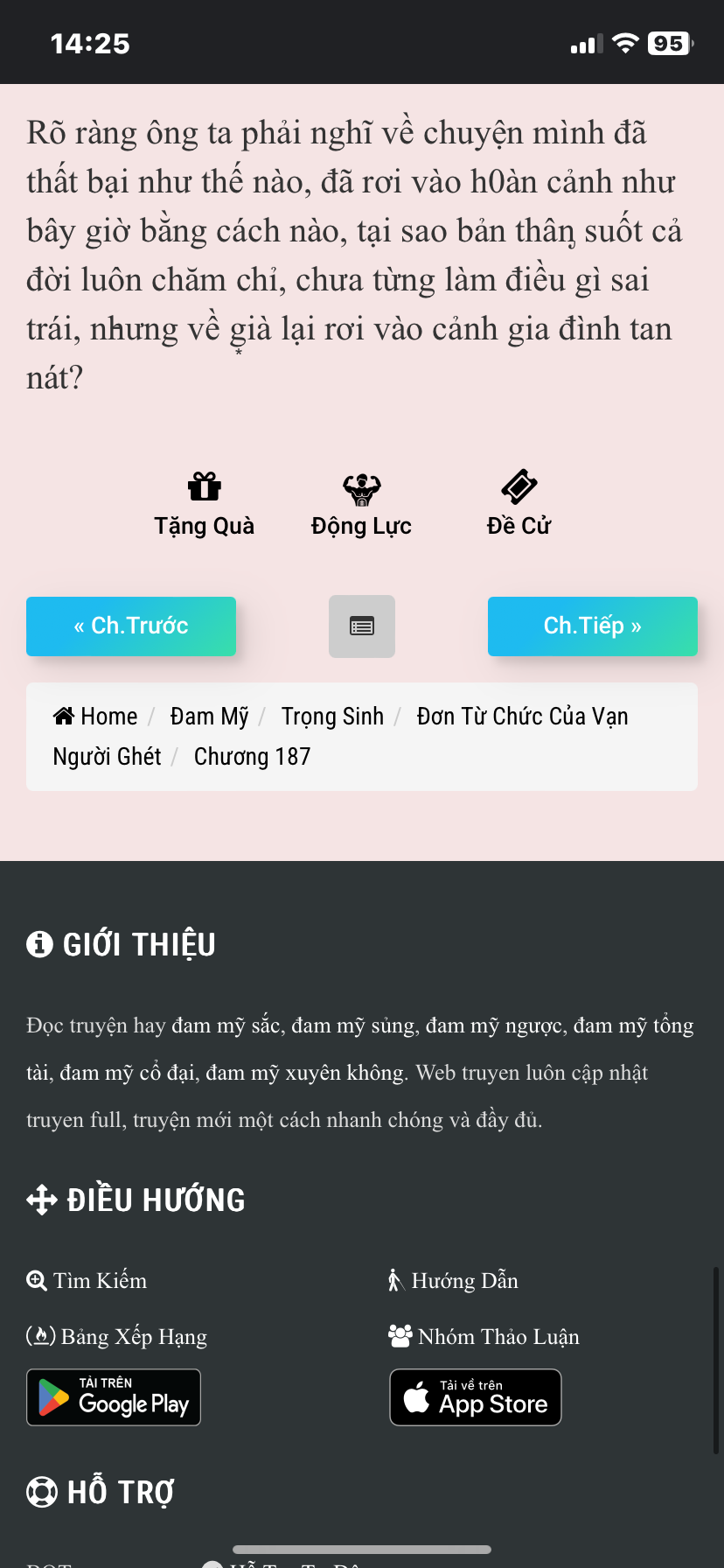Tap the Tặng Quà gift button
The height and width of the screenshot is (1568, 724).
204,504
